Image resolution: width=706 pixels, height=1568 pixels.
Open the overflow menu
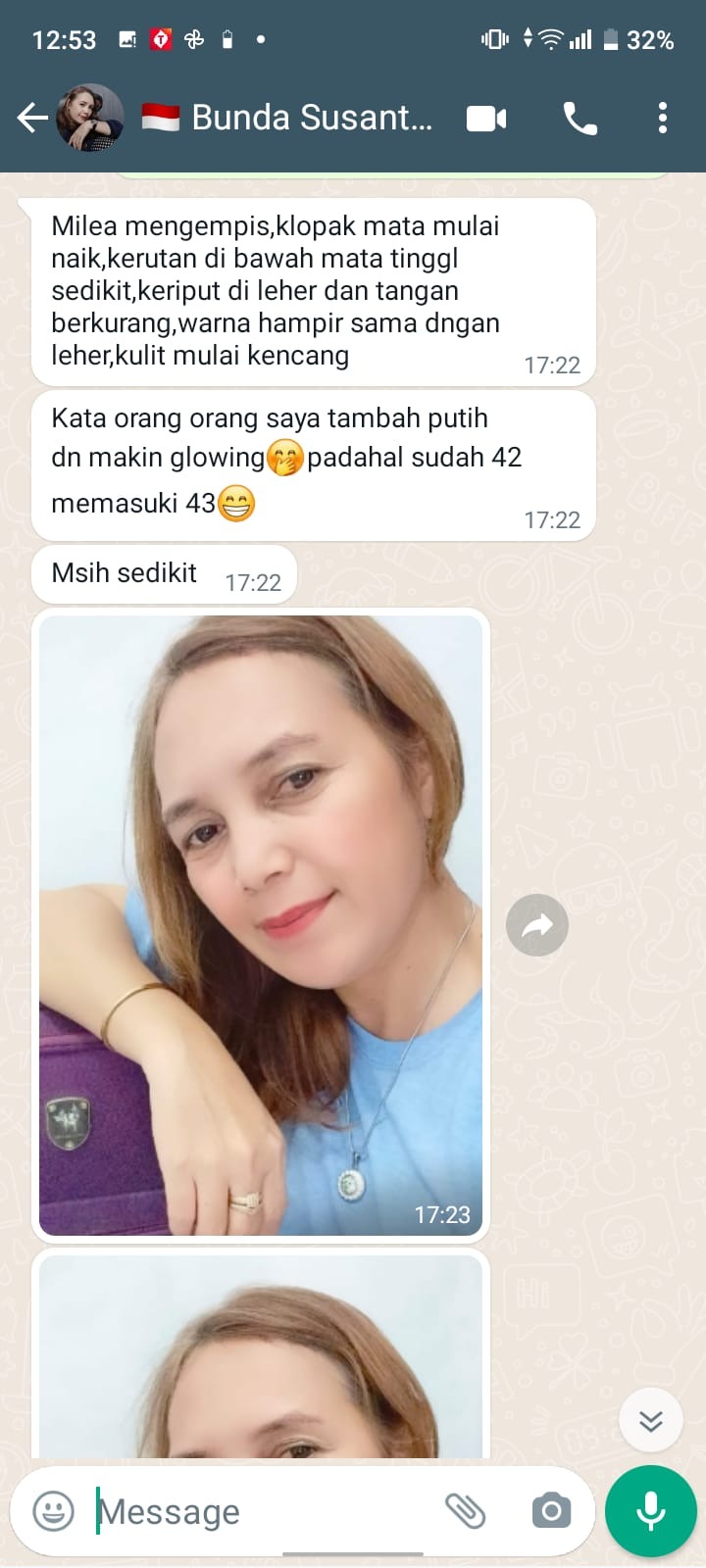point(663,119)
